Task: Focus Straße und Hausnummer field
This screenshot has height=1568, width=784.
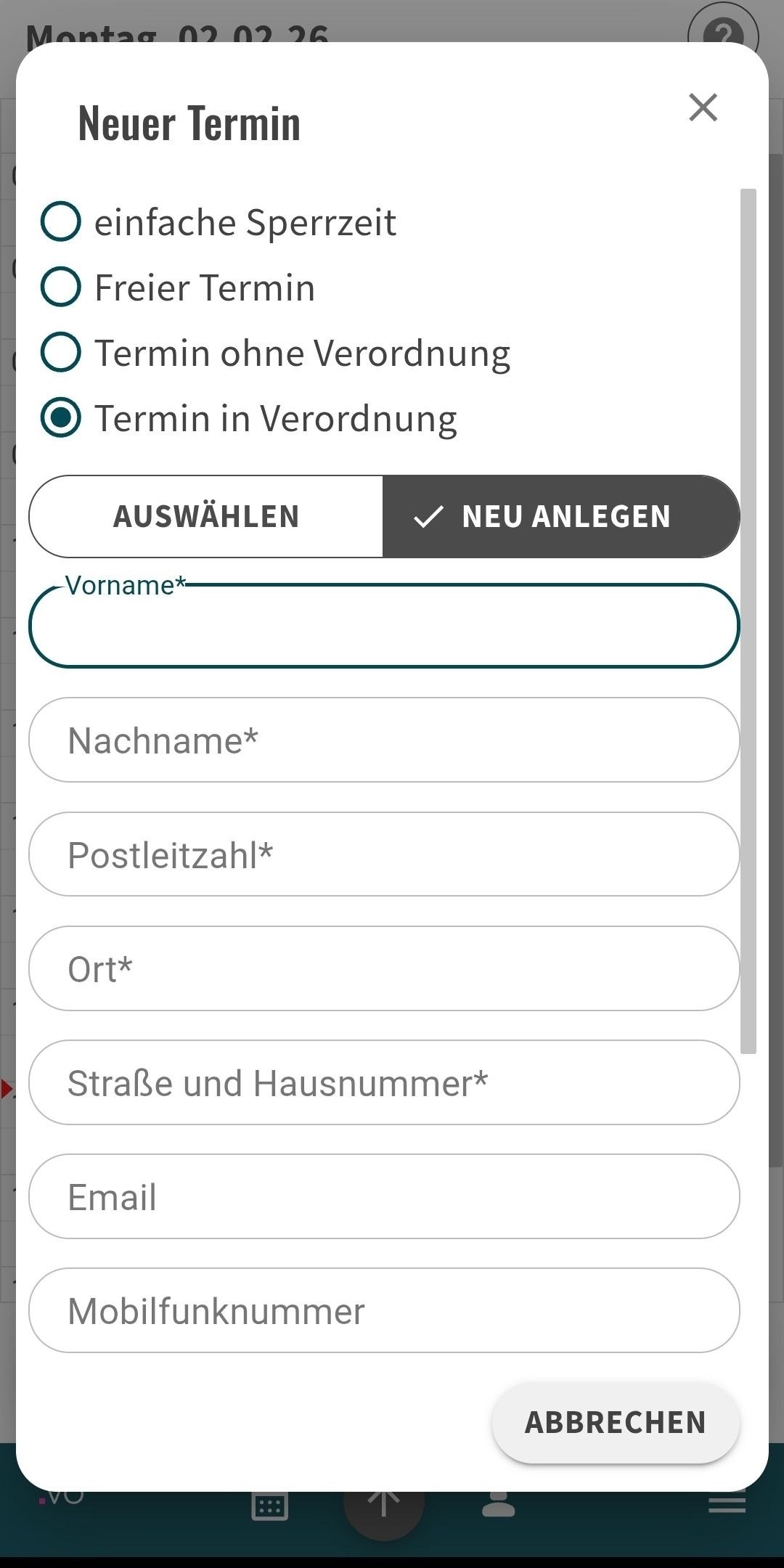Action: click(384, 1082)
